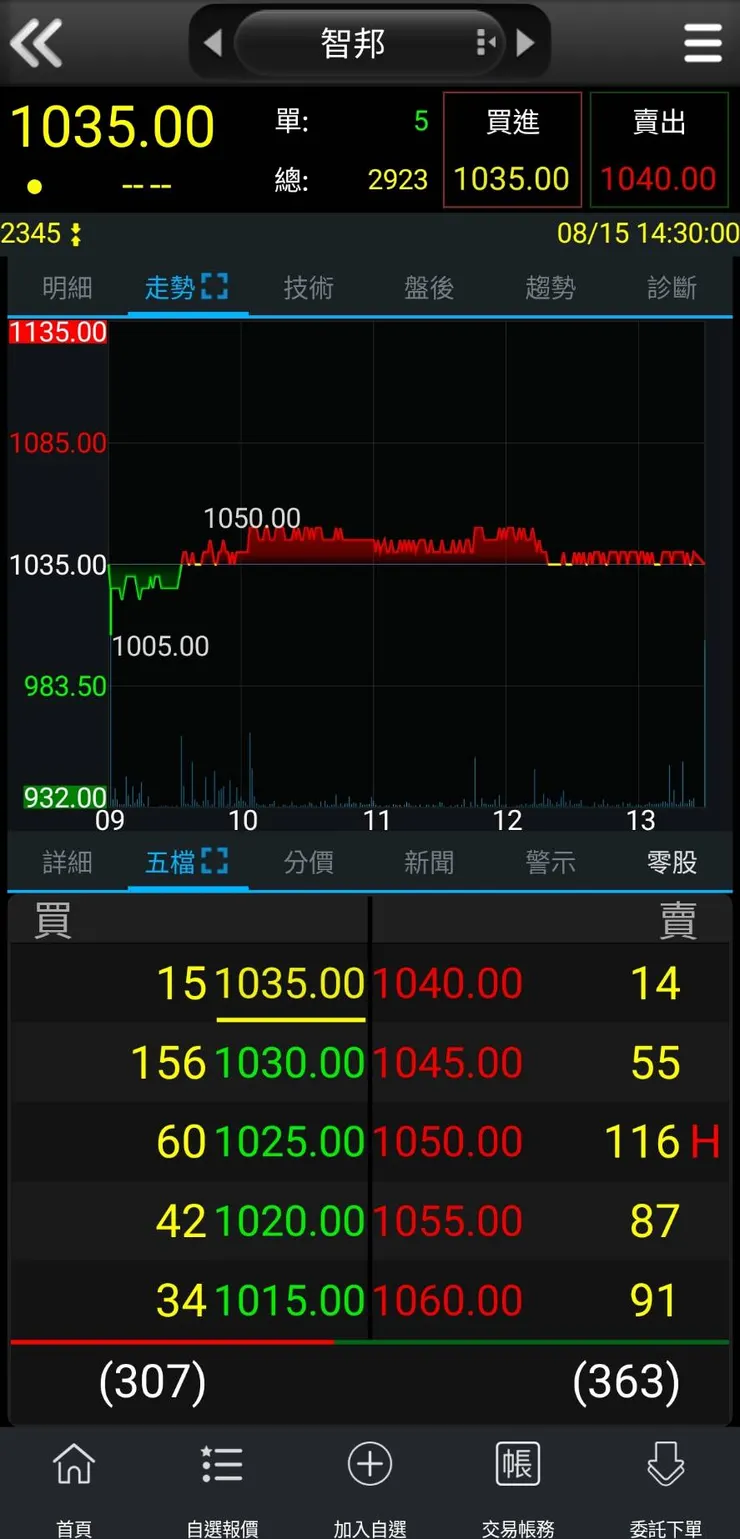The height and width of the screenshot is (1539, 740).
Task: View the 趨勢 tab
Action: coord(550,288)
